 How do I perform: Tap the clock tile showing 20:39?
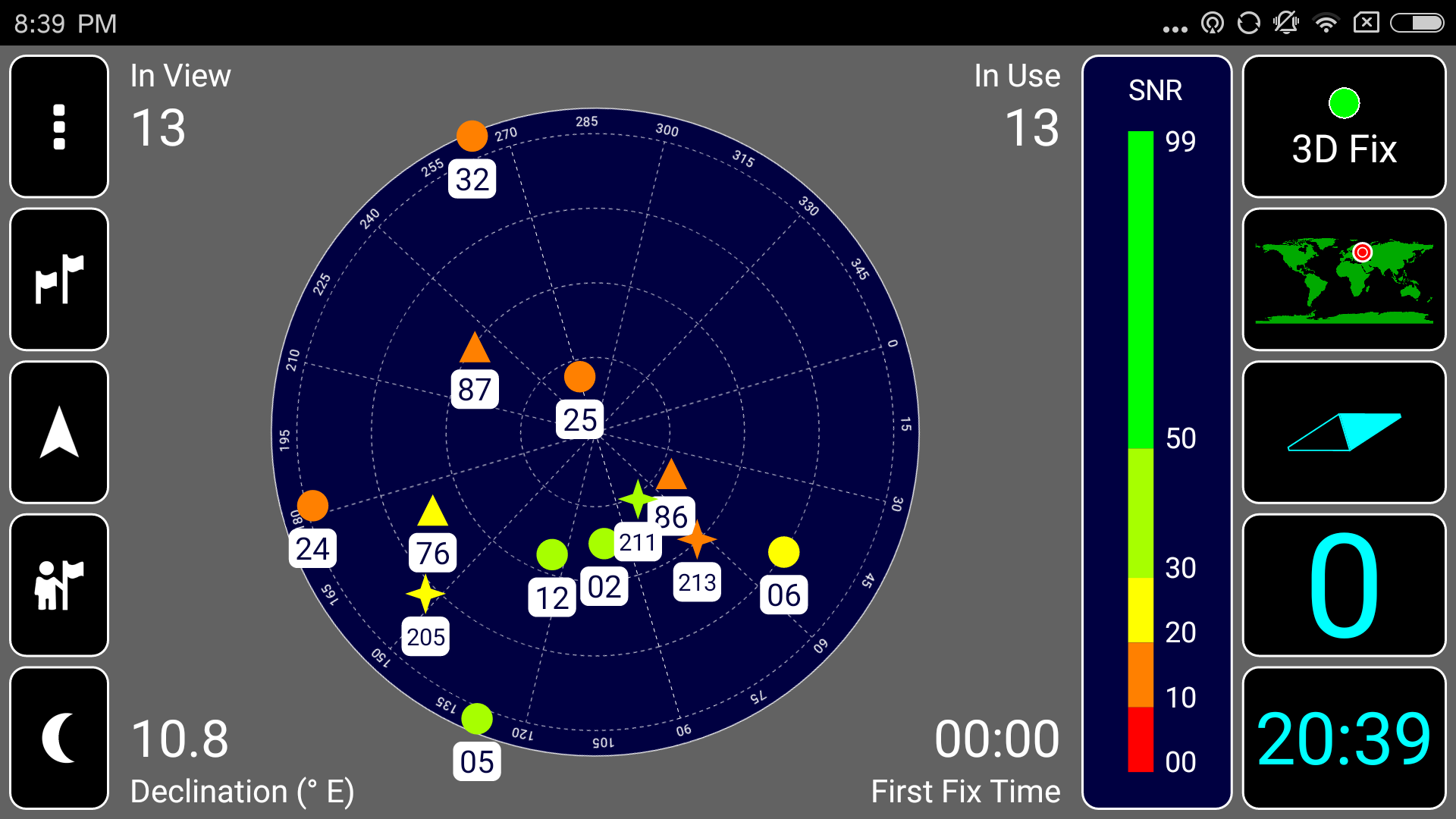1344,738
